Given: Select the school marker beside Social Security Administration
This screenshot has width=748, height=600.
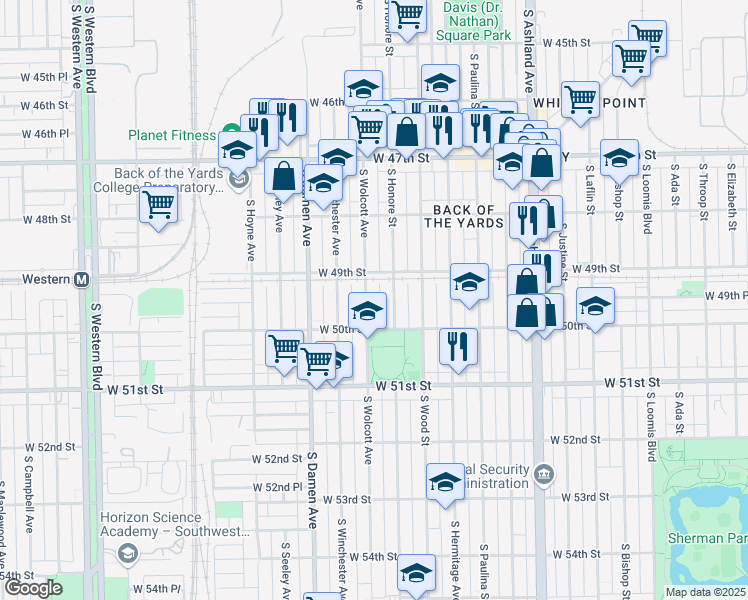Looking at the screenshot, I should (x=445, y=483).
